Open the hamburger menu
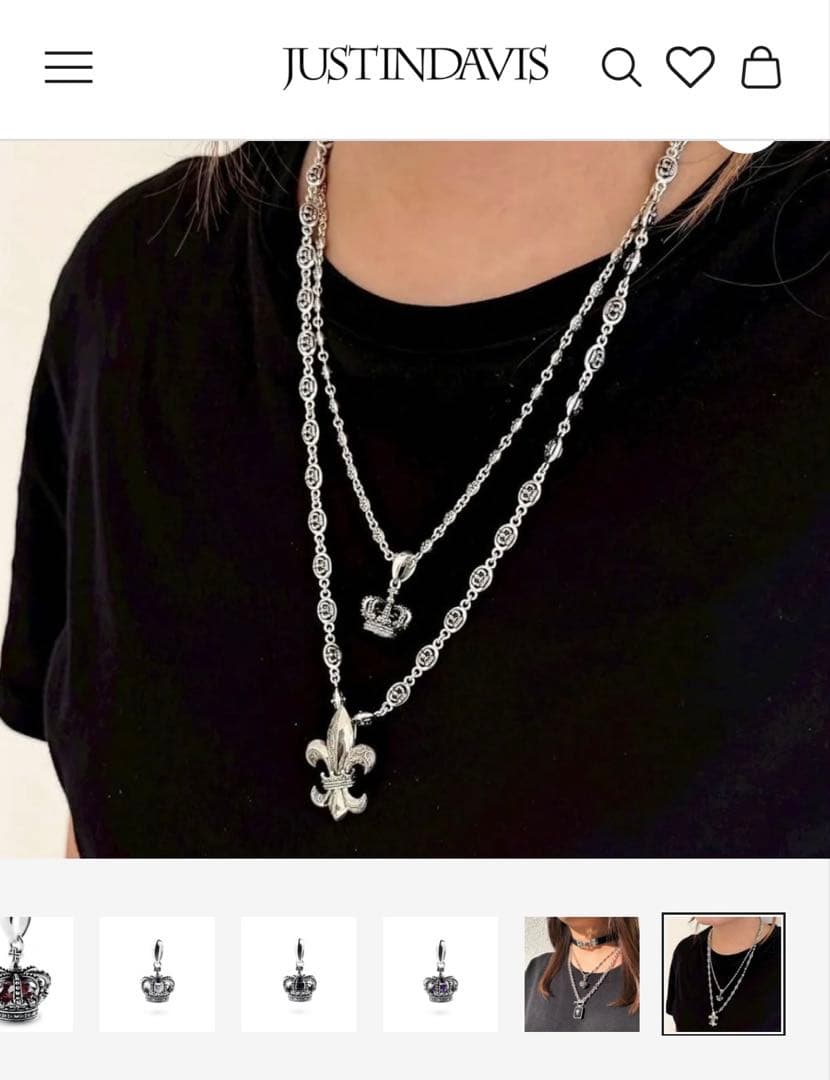The width and height of the screenshot is (830, 1080). coord(69,67)
